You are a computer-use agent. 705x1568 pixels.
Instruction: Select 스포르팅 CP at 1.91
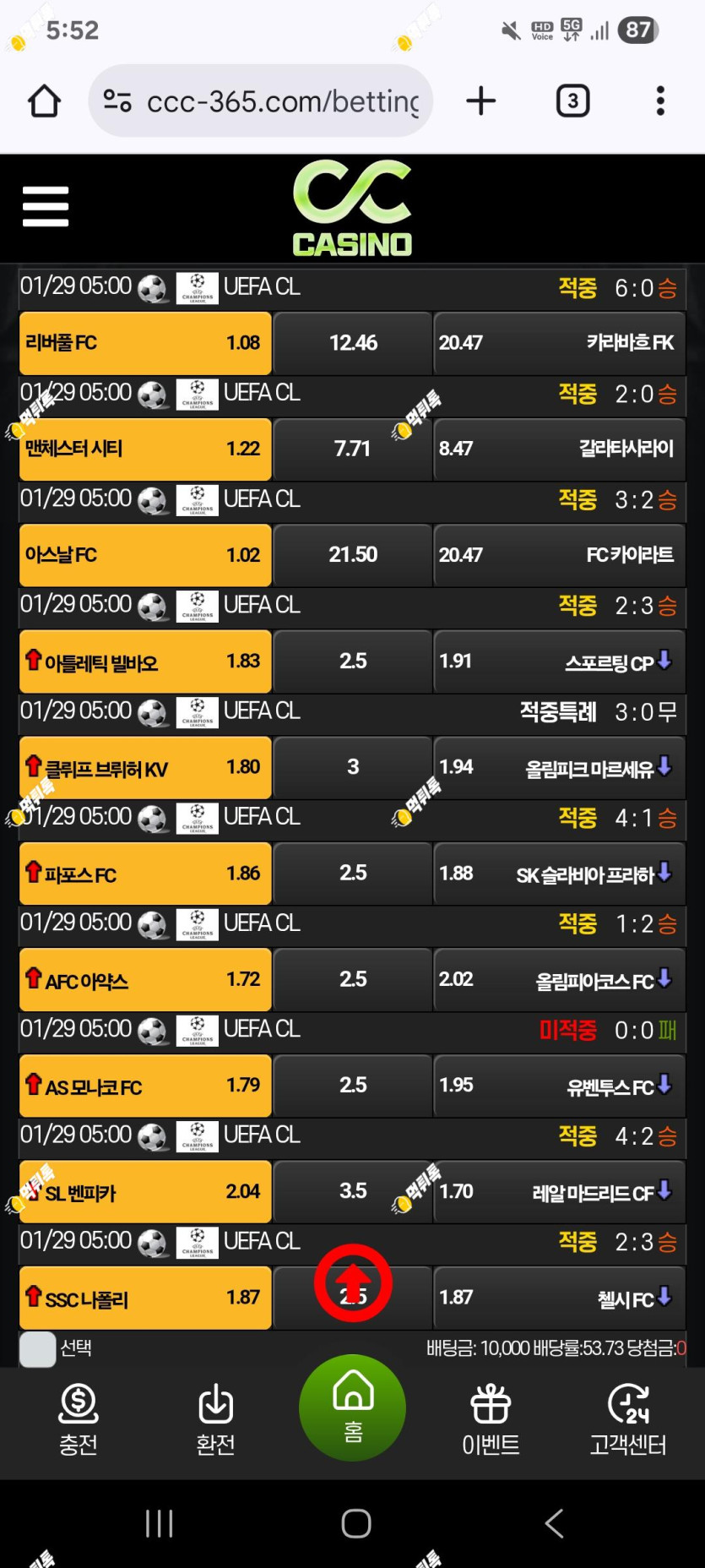[x=559, y=661]
